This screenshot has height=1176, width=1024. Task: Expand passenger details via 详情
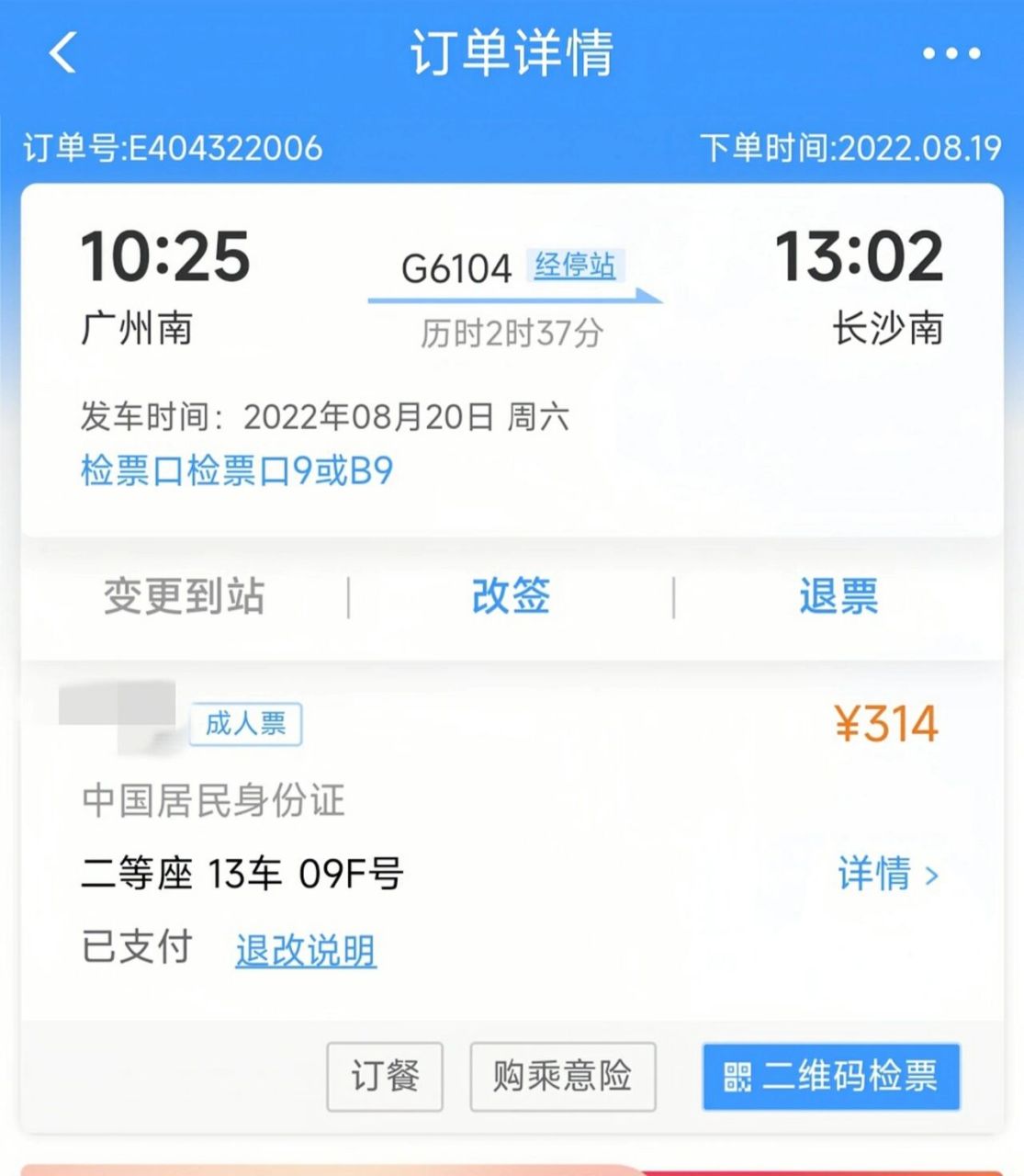tap(872, 876)
